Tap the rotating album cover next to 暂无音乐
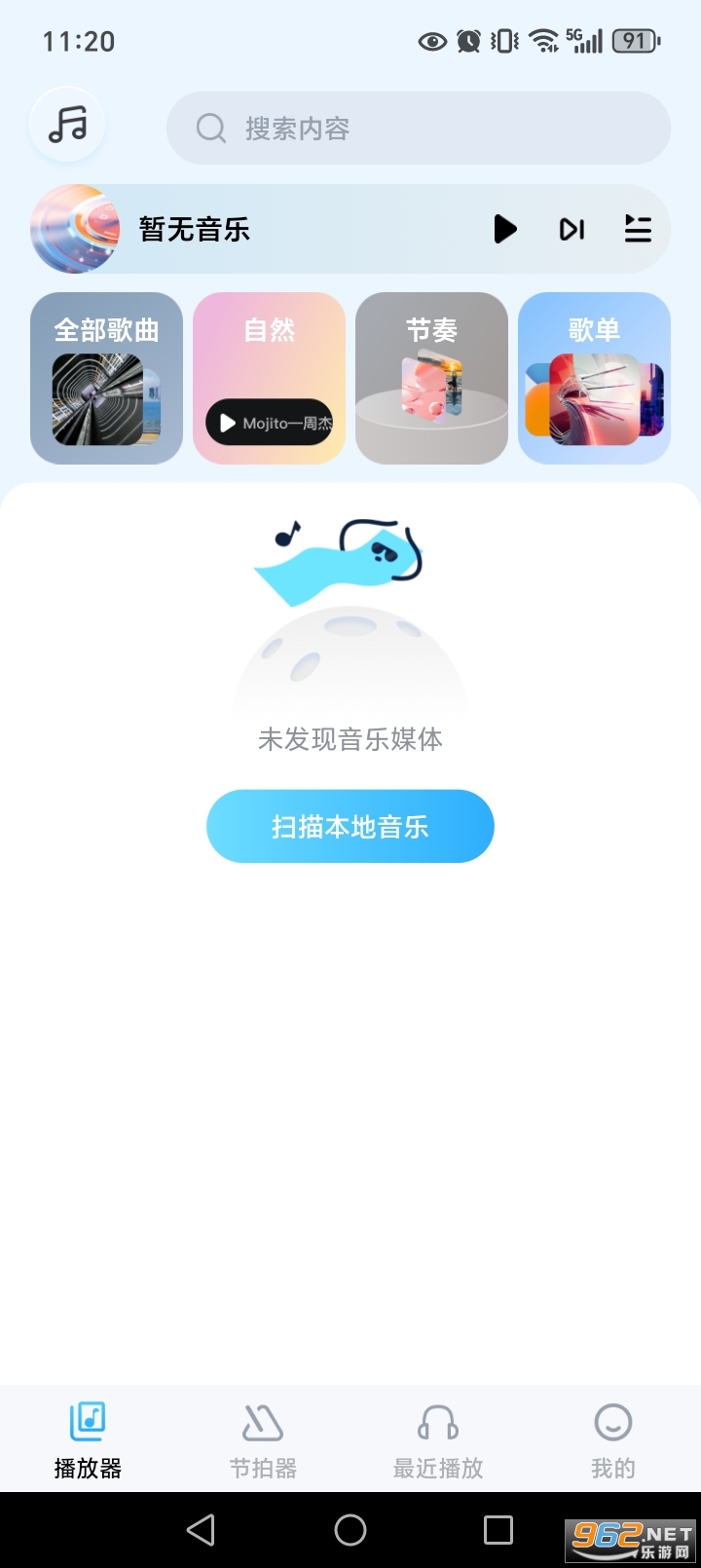 click(76, 230)
